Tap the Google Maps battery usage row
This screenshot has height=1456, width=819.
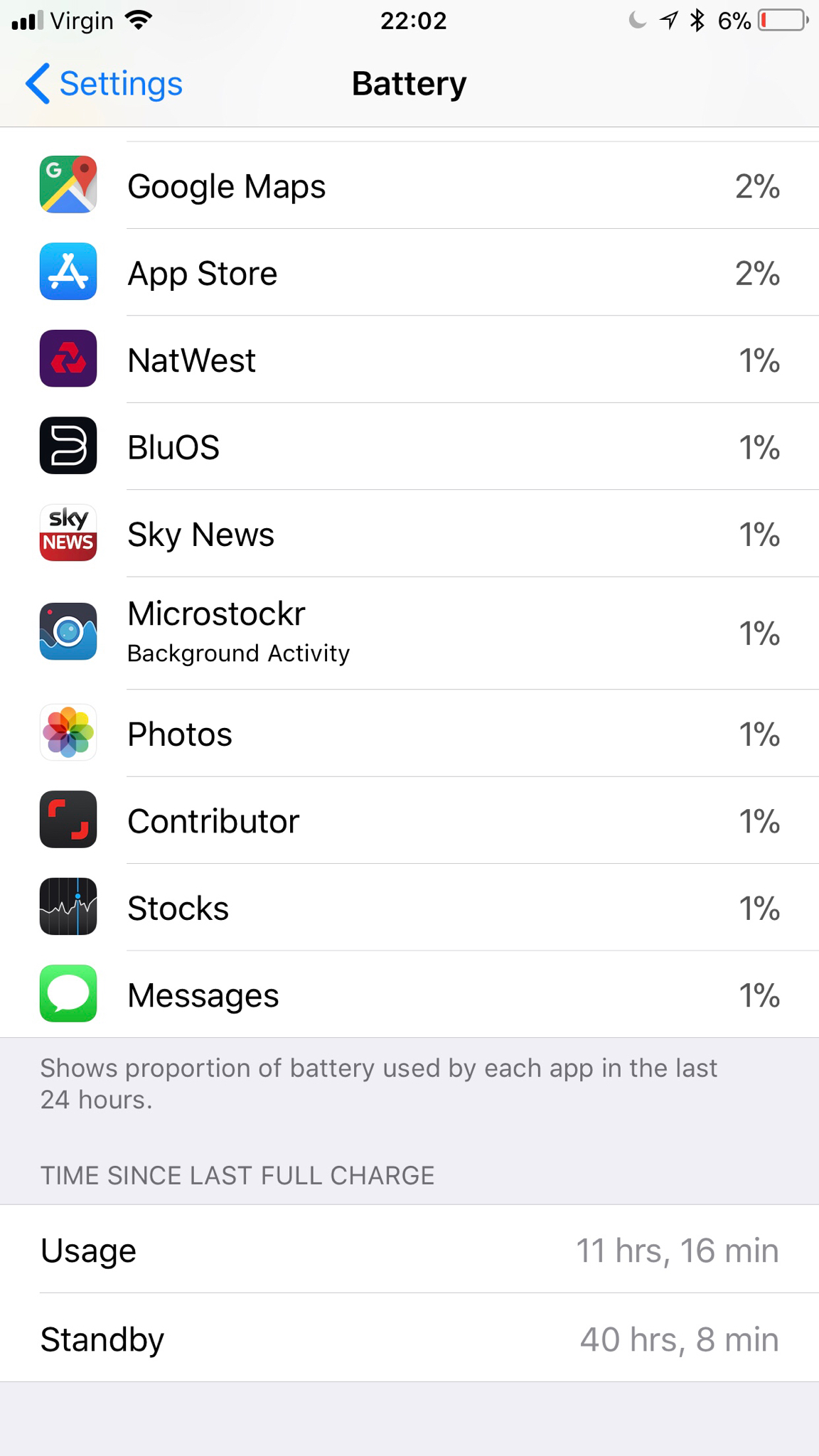[x=409, y=186]
